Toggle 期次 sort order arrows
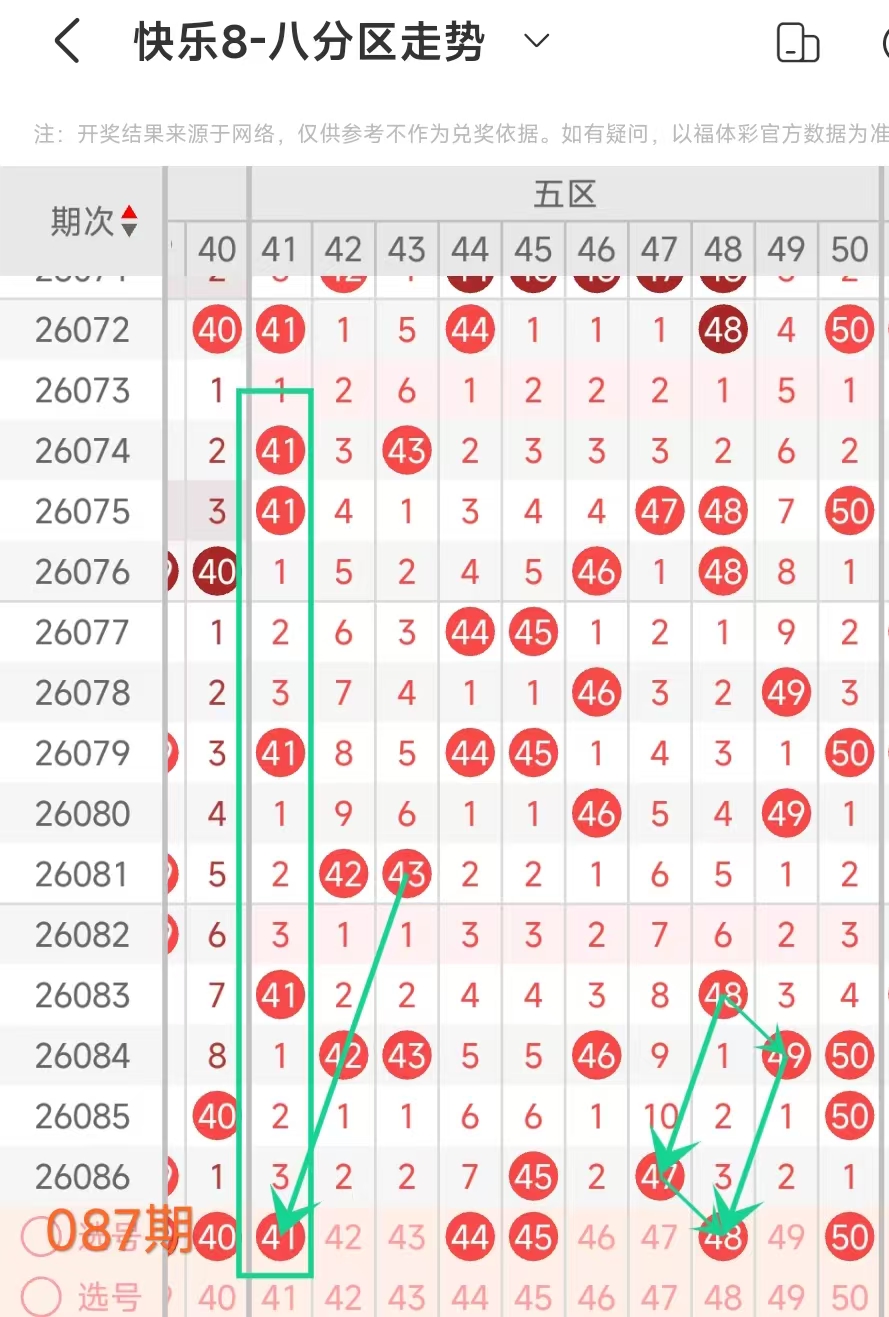 pos(129,221)
